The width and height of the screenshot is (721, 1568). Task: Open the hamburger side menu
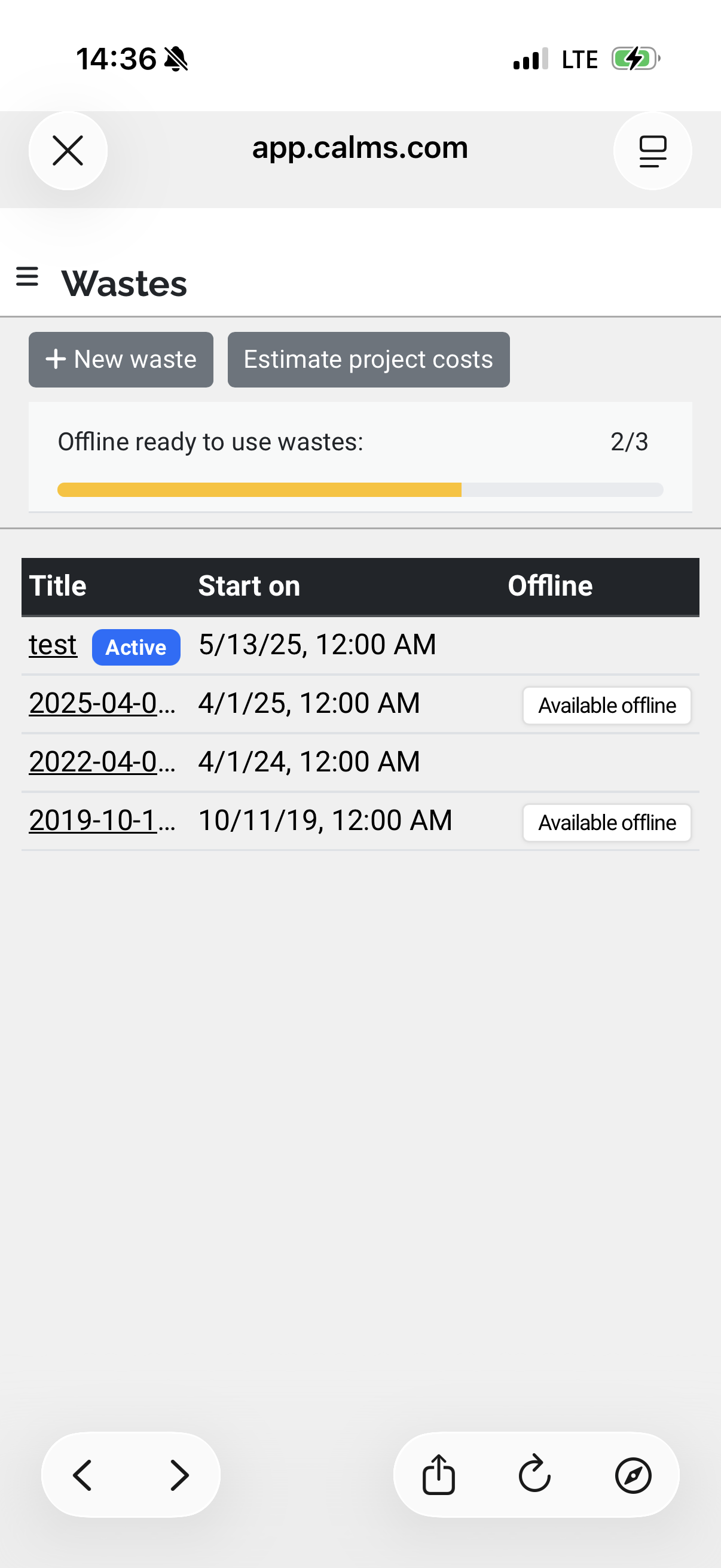(28, 277)
